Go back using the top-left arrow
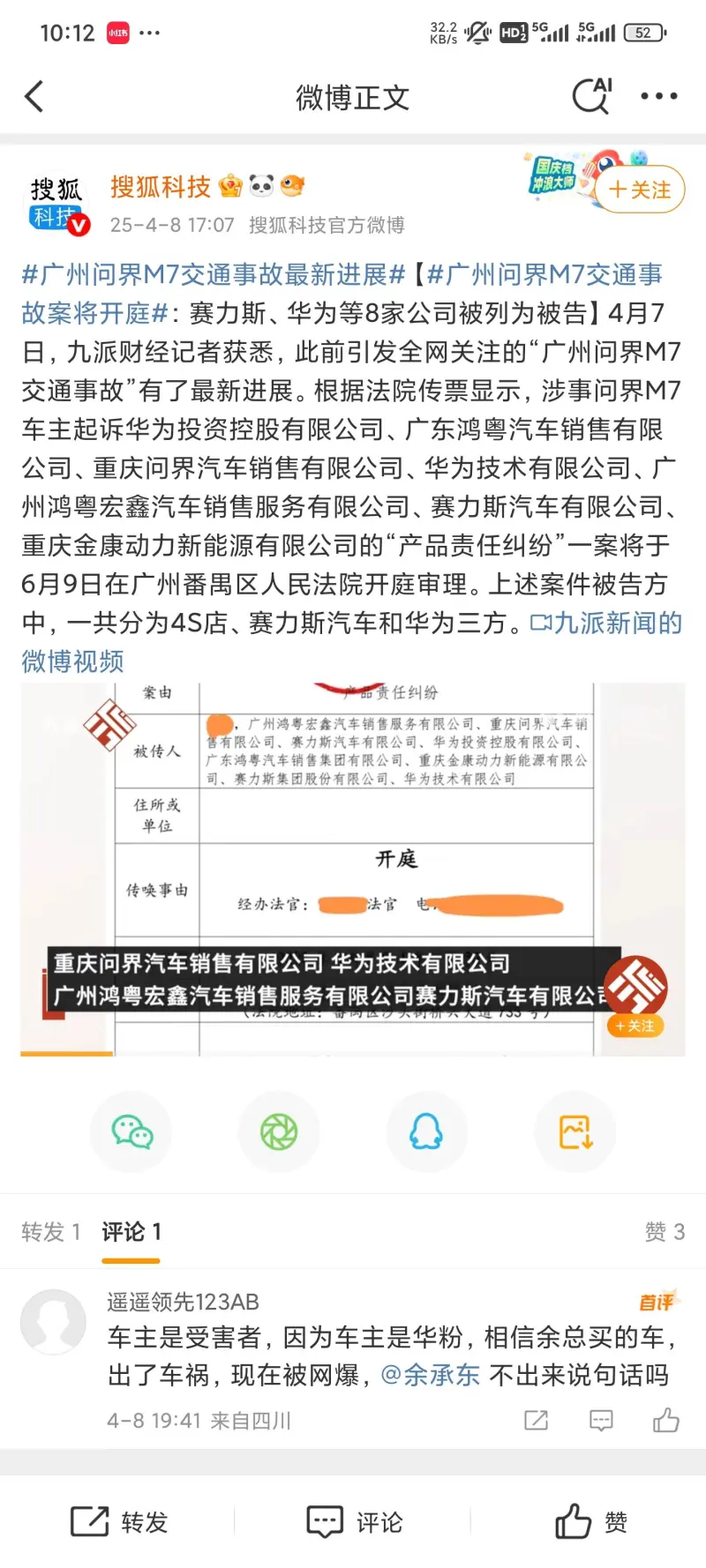Image resolution: width=706 pixels, height=1568 pixels. [x=34, y=97]
